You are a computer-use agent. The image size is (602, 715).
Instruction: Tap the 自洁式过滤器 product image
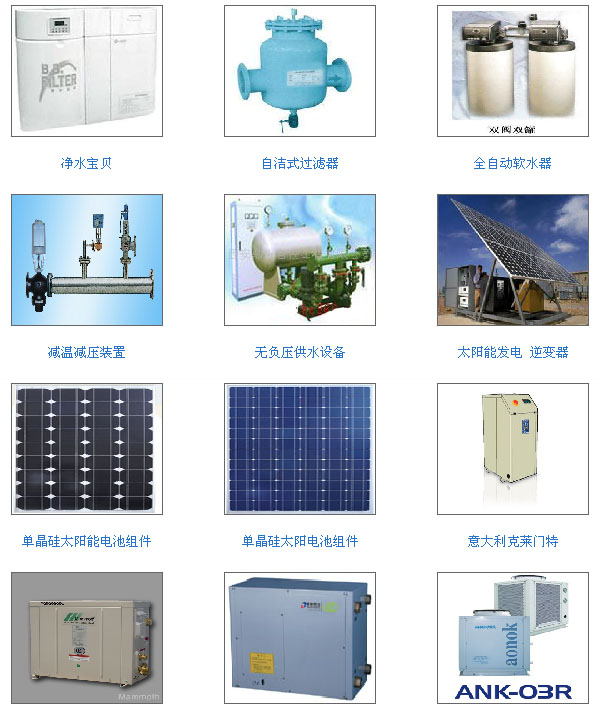(x=299, y=71)
